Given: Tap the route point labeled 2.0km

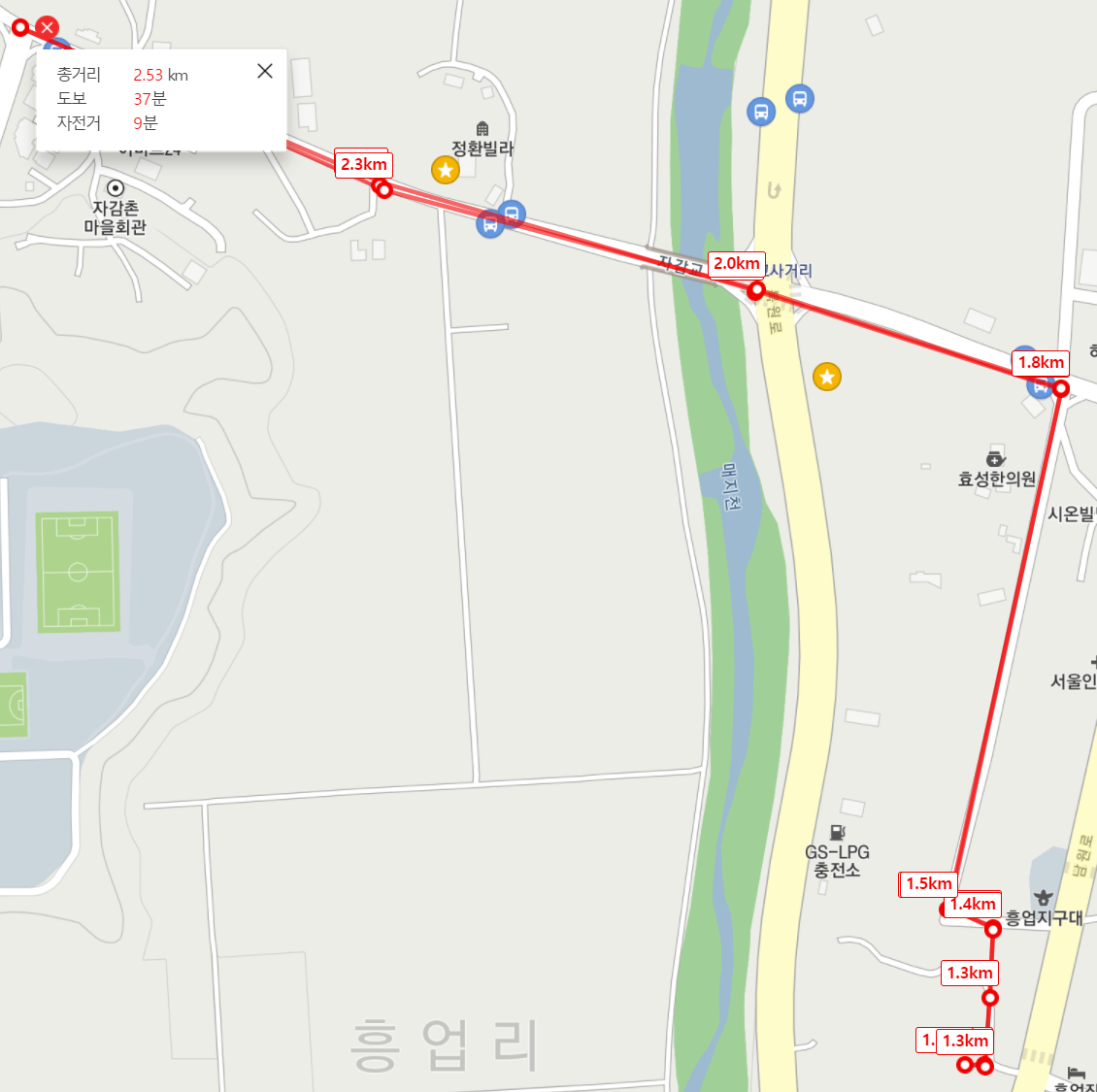Looking at the screenshot, I should (756, 289).
